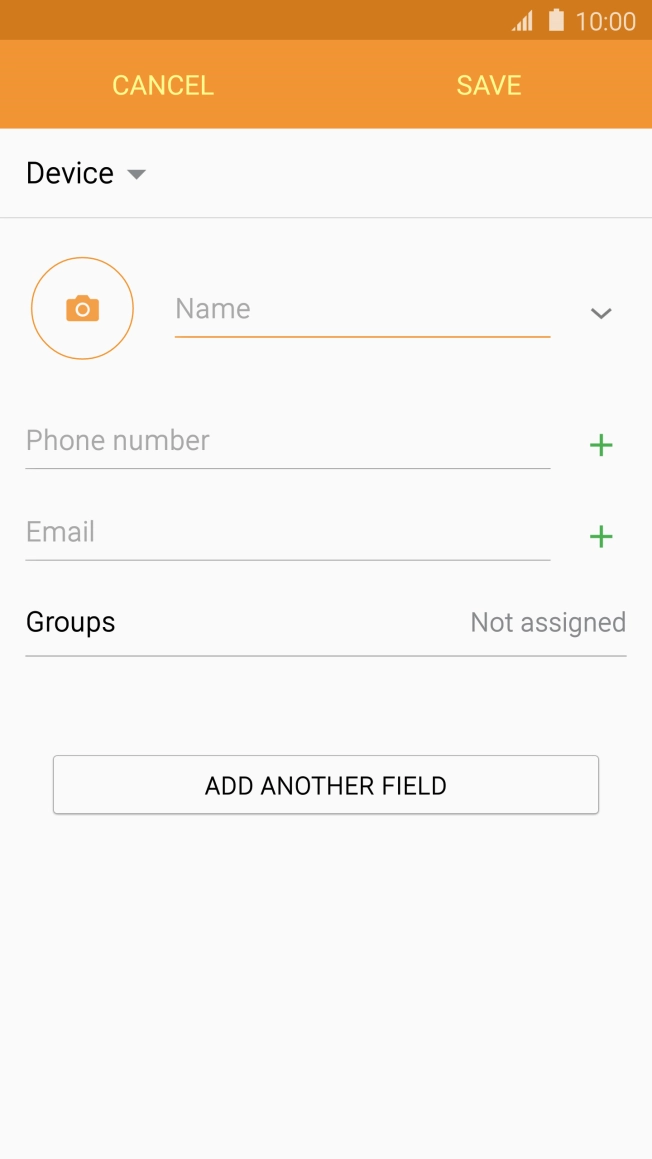
Task: Add another email with the plus icon
Action: coord(600,537)
